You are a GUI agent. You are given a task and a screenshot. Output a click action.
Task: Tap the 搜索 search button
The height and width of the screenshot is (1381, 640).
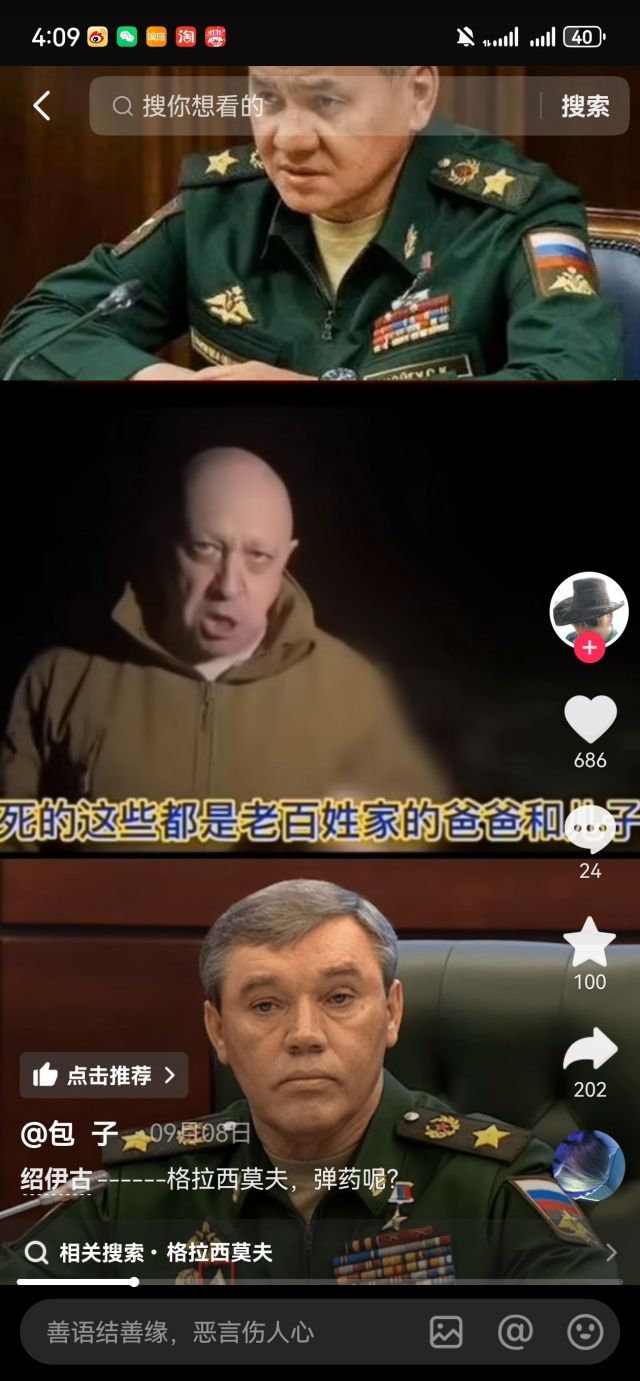point(585,106)
